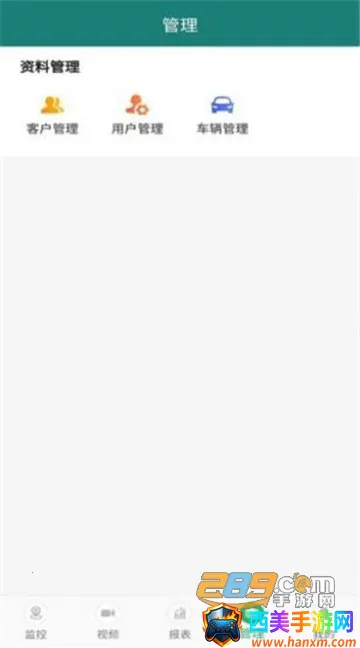Switch to the 报表 tab

click(180, 622)
